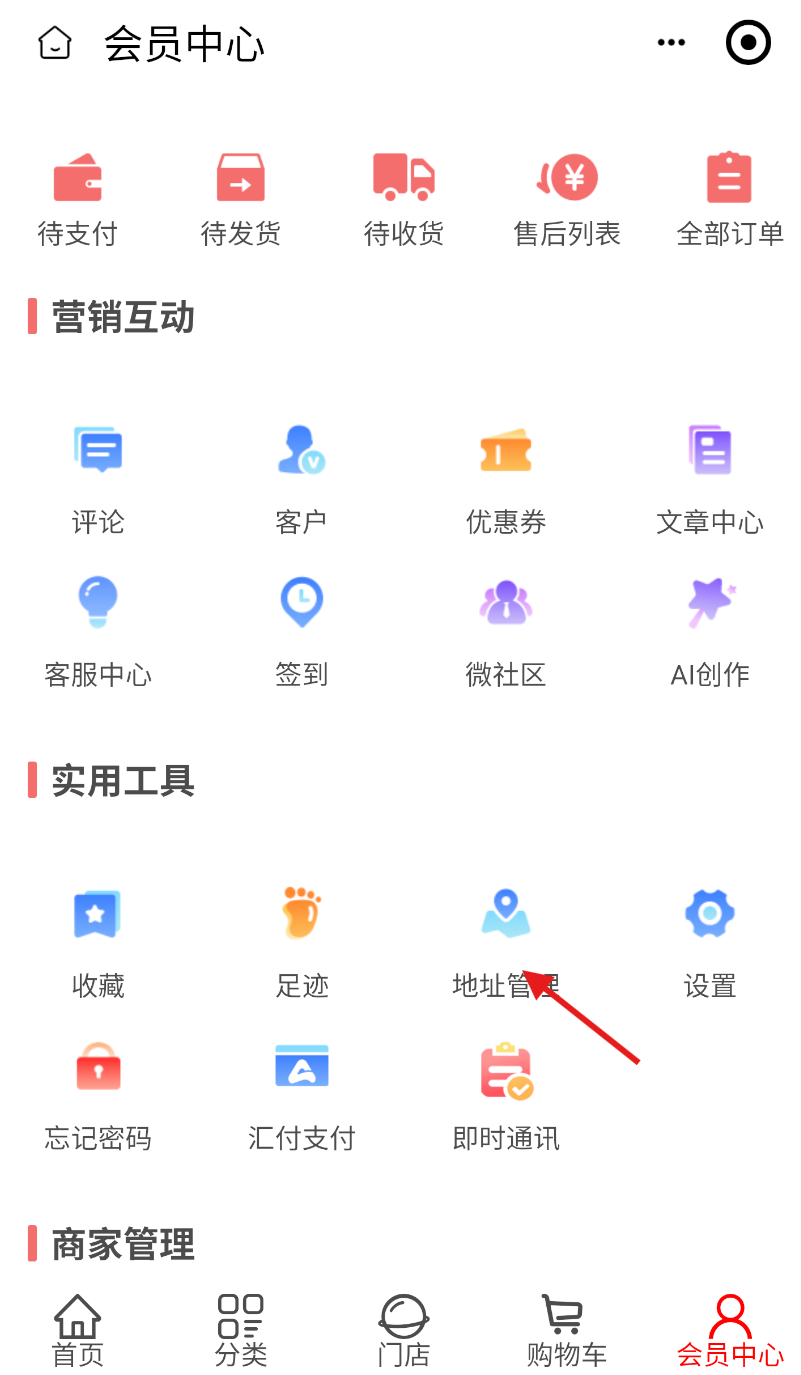
Task: Open 签到 daily check-in
Action: (302, 629)
